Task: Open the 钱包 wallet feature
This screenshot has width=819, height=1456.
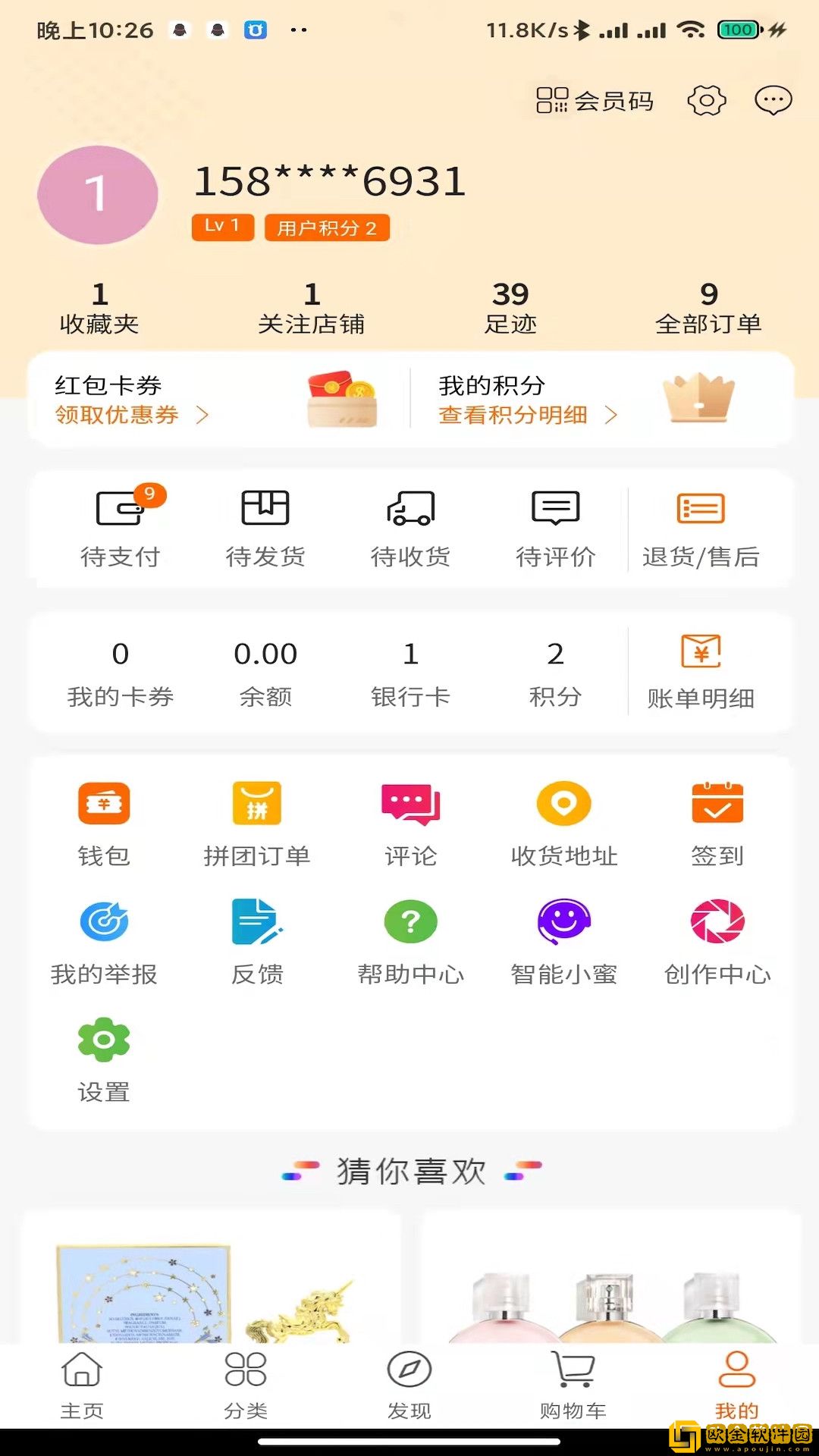Action: [104, 823]
